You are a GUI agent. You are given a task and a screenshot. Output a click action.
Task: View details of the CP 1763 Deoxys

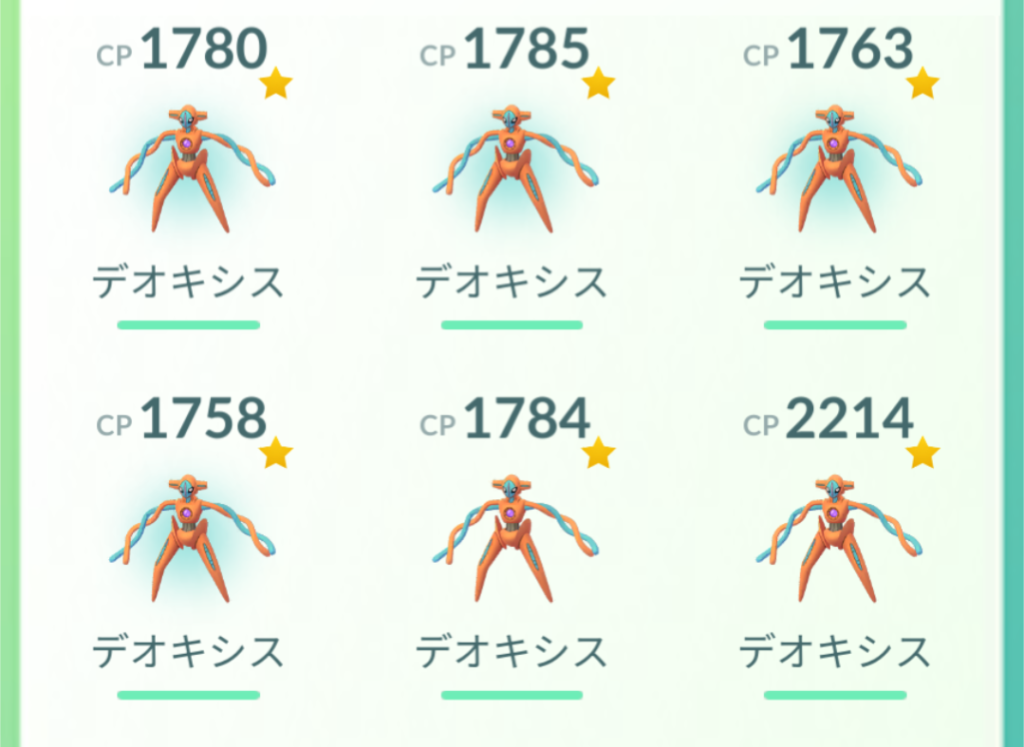pos(835,170)
